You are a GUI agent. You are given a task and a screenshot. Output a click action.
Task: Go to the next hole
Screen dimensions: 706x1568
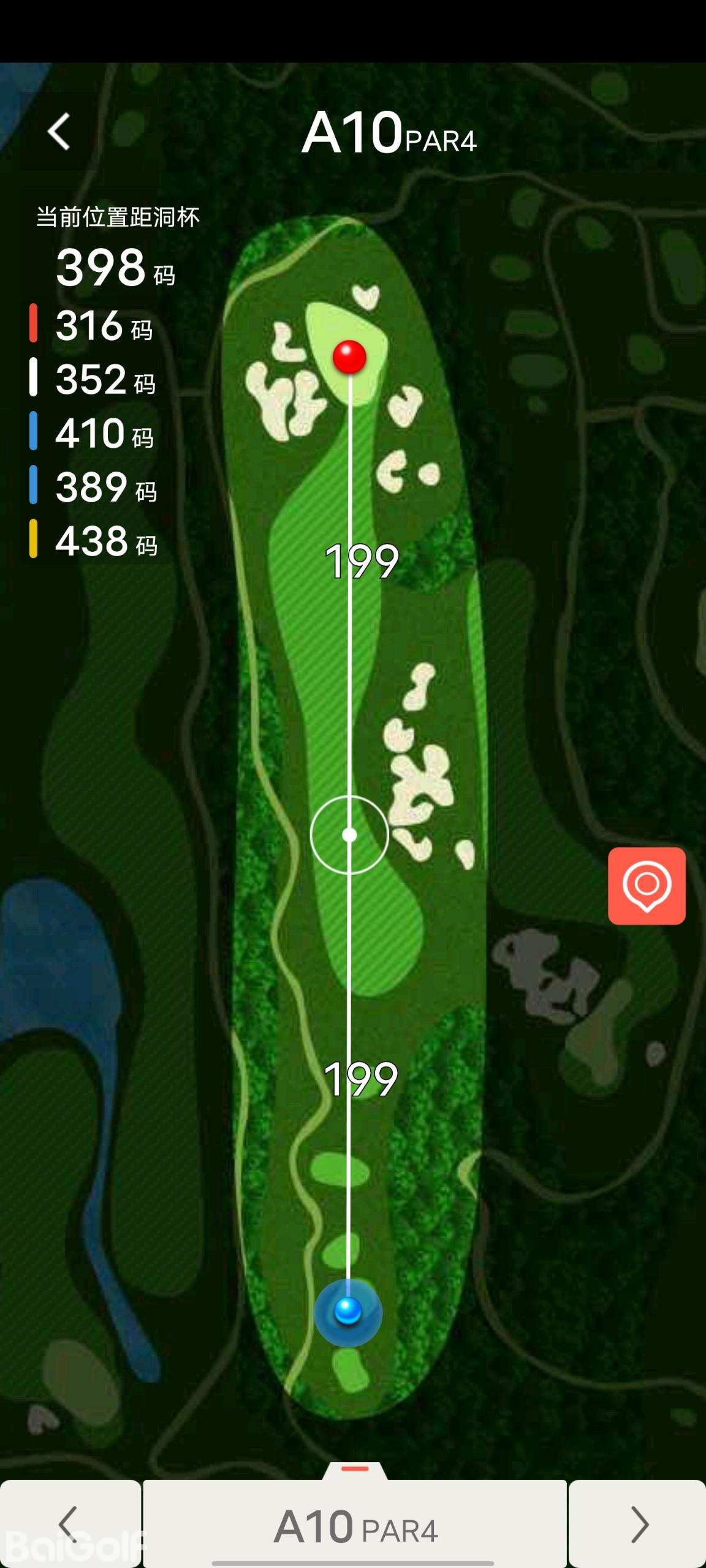coord(638,1523)
